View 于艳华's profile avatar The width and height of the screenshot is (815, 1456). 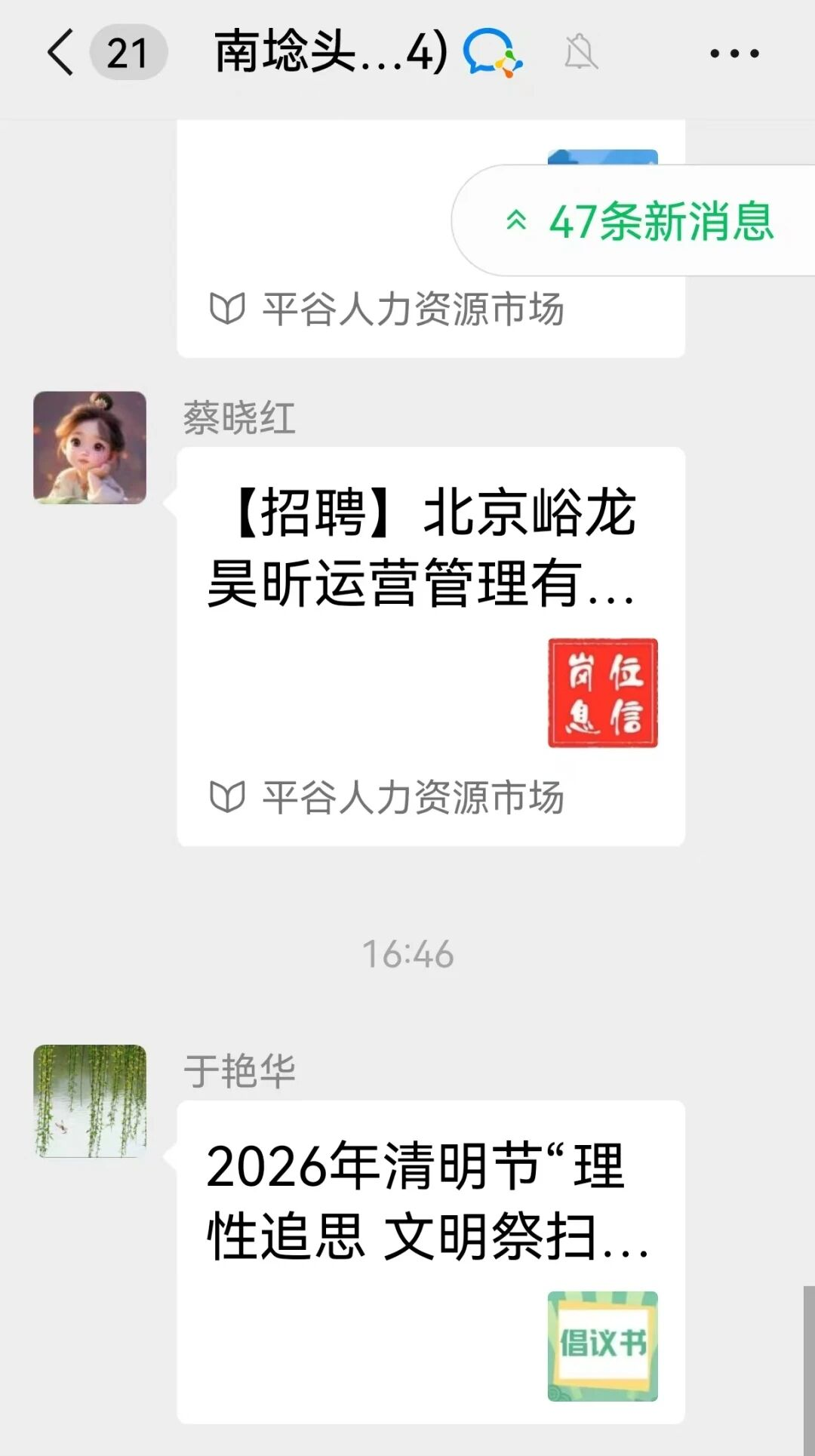[90, 1101]
